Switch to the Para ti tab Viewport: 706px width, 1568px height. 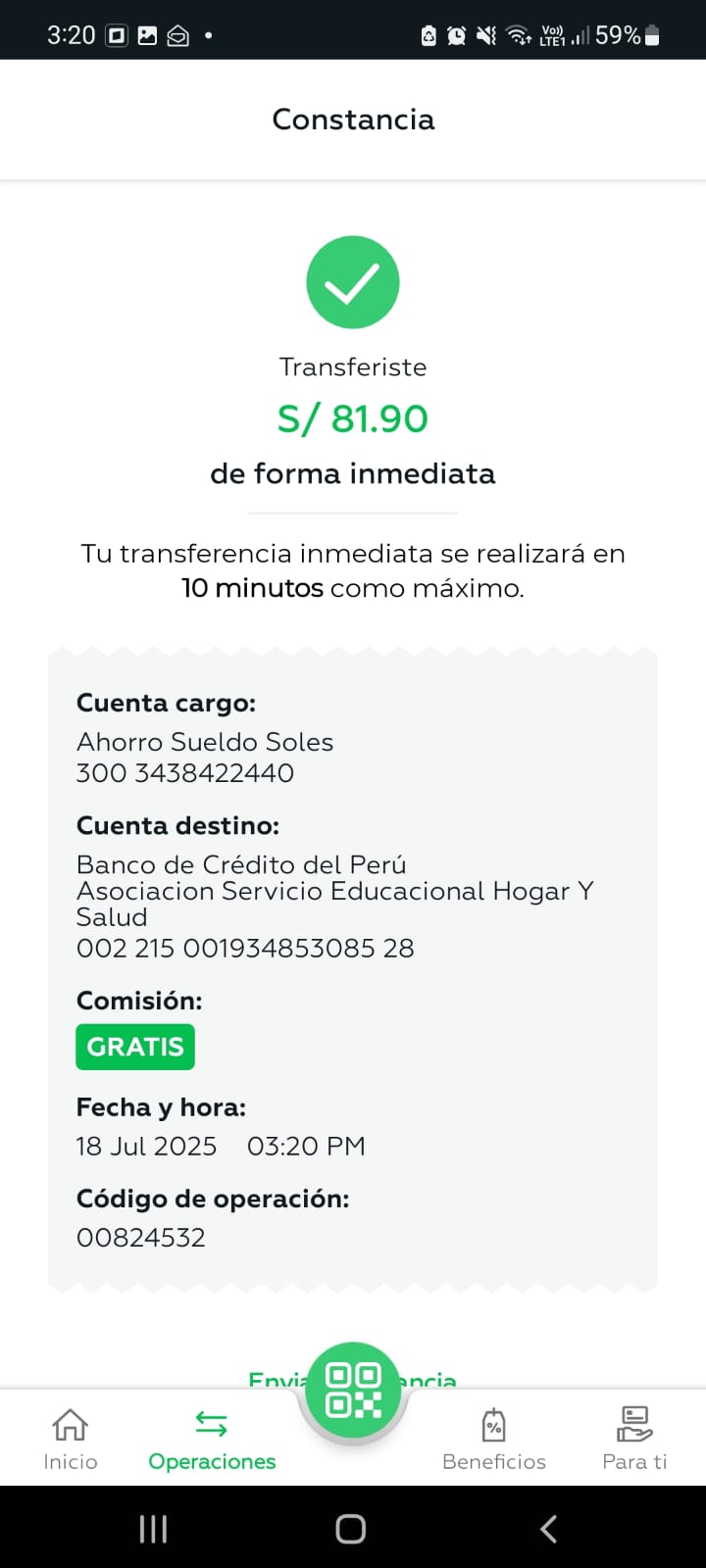pyautogui.click(x=634, y=1439)
